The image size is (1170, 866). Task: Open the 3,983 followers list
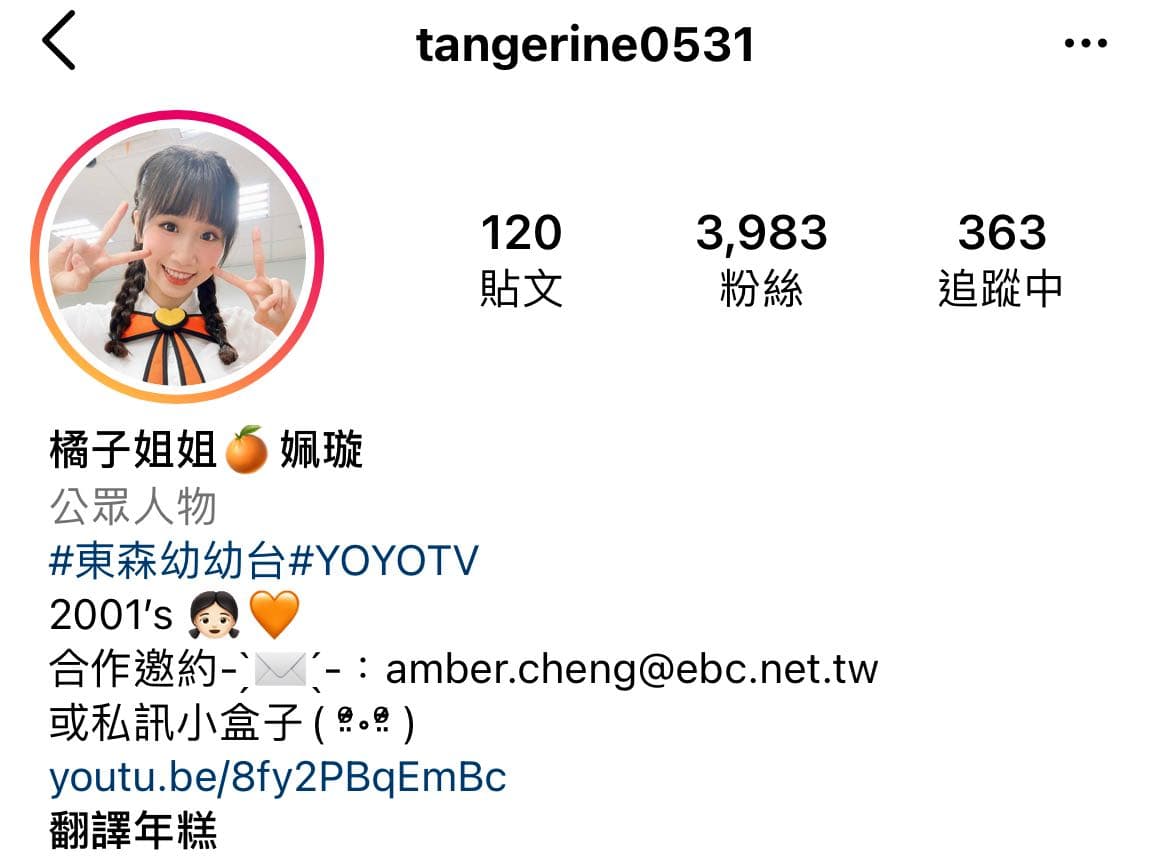coord(761,258)
